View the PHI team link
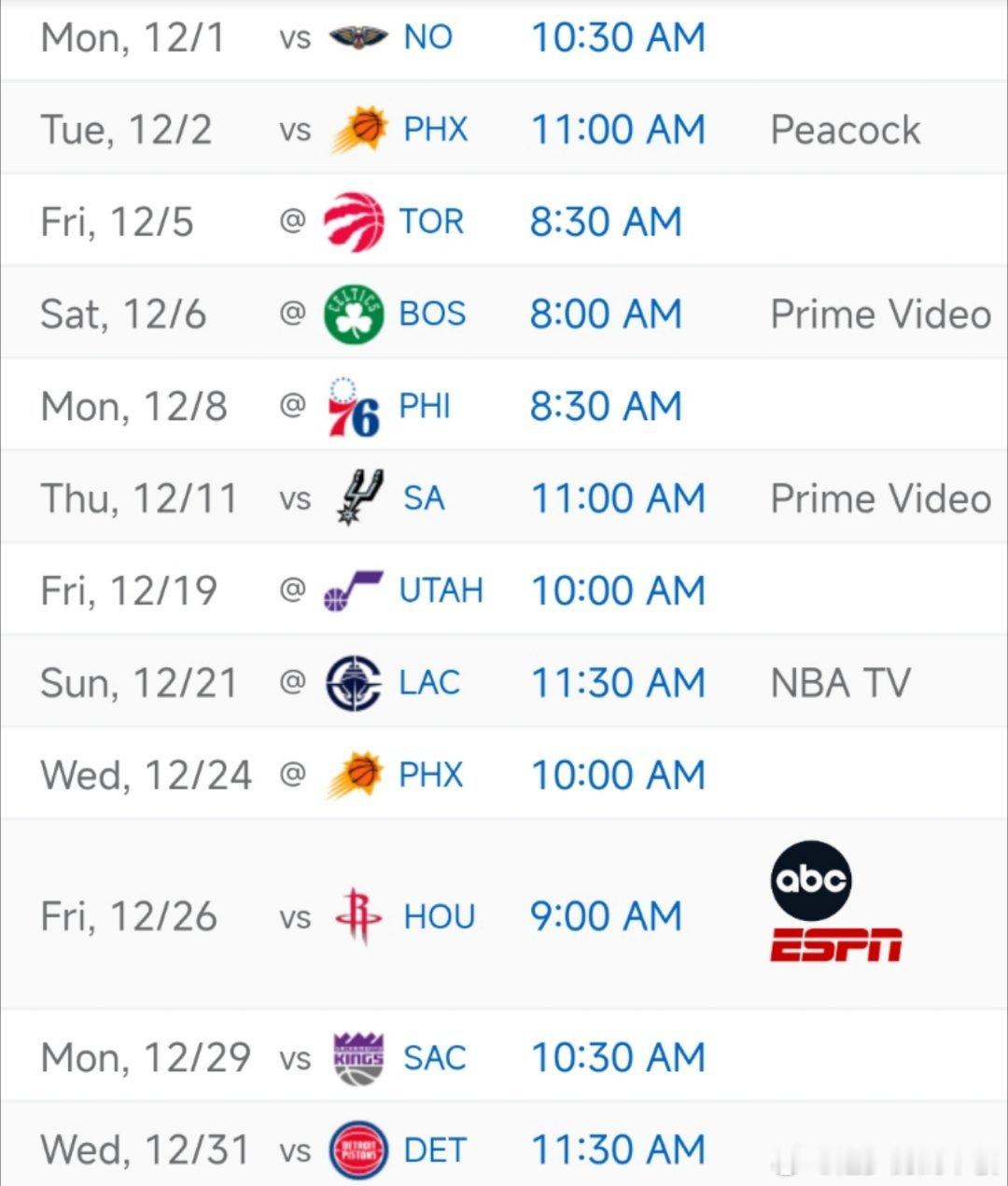 (x=425, y=407)
